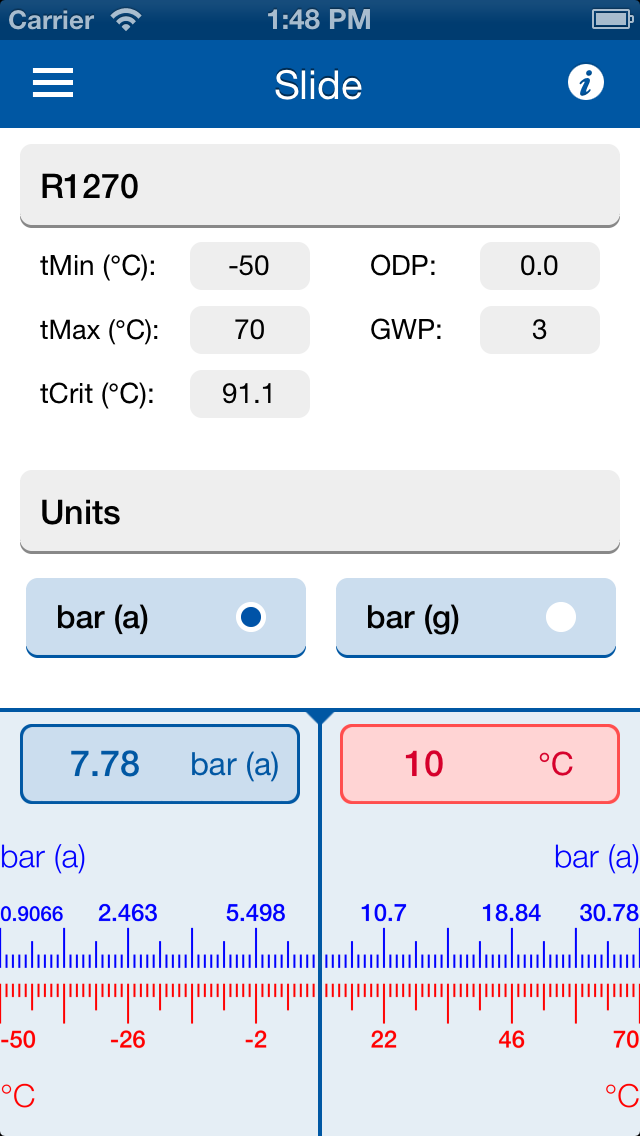Select the bar (g) unit option
This screenshot has width=640, height=1136.
476,618
